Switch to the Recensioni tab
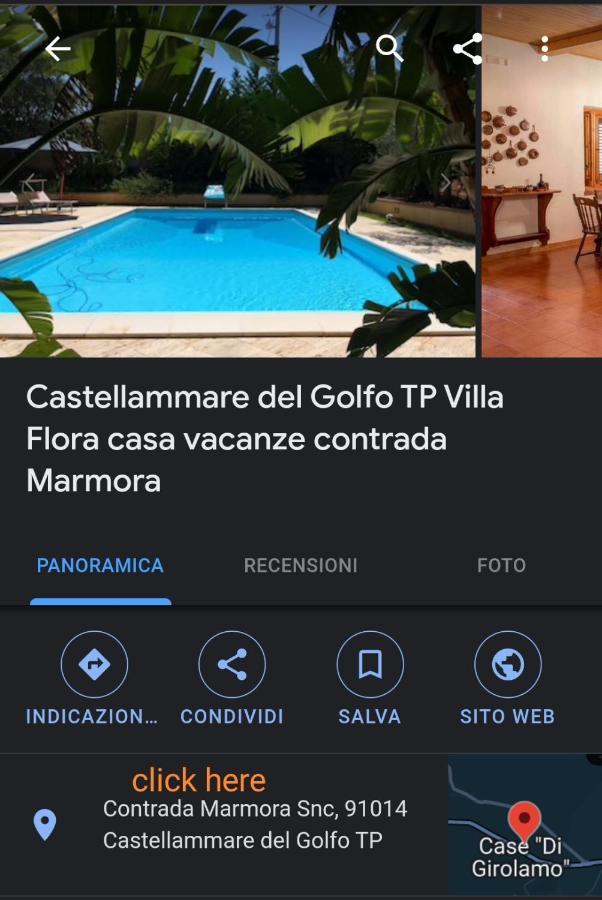The image size is (602, 900). click(x=300, y=565)
